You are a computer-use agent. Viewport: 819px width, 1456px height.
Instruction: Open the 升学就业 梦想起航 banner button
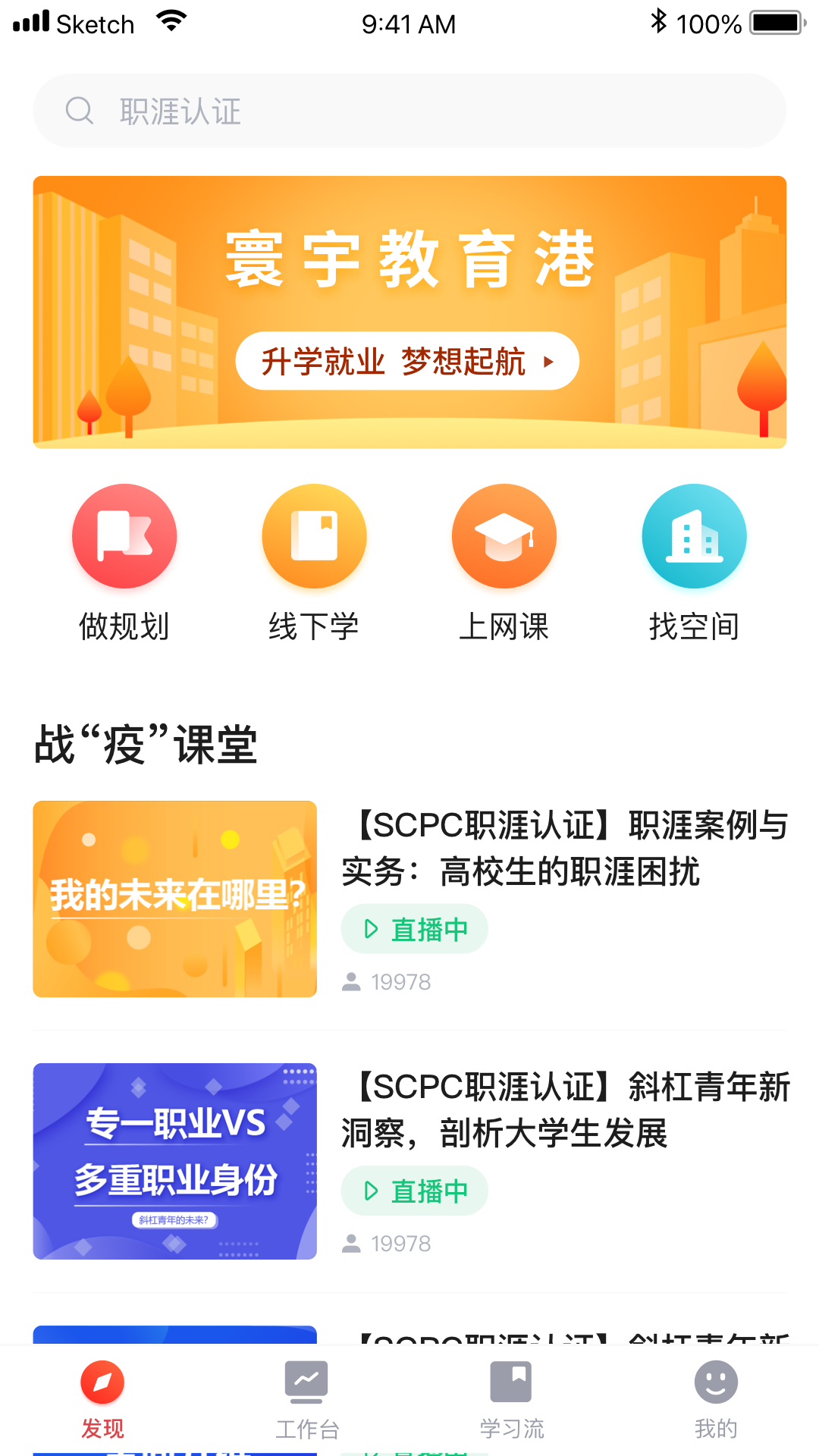click(407, 361)
